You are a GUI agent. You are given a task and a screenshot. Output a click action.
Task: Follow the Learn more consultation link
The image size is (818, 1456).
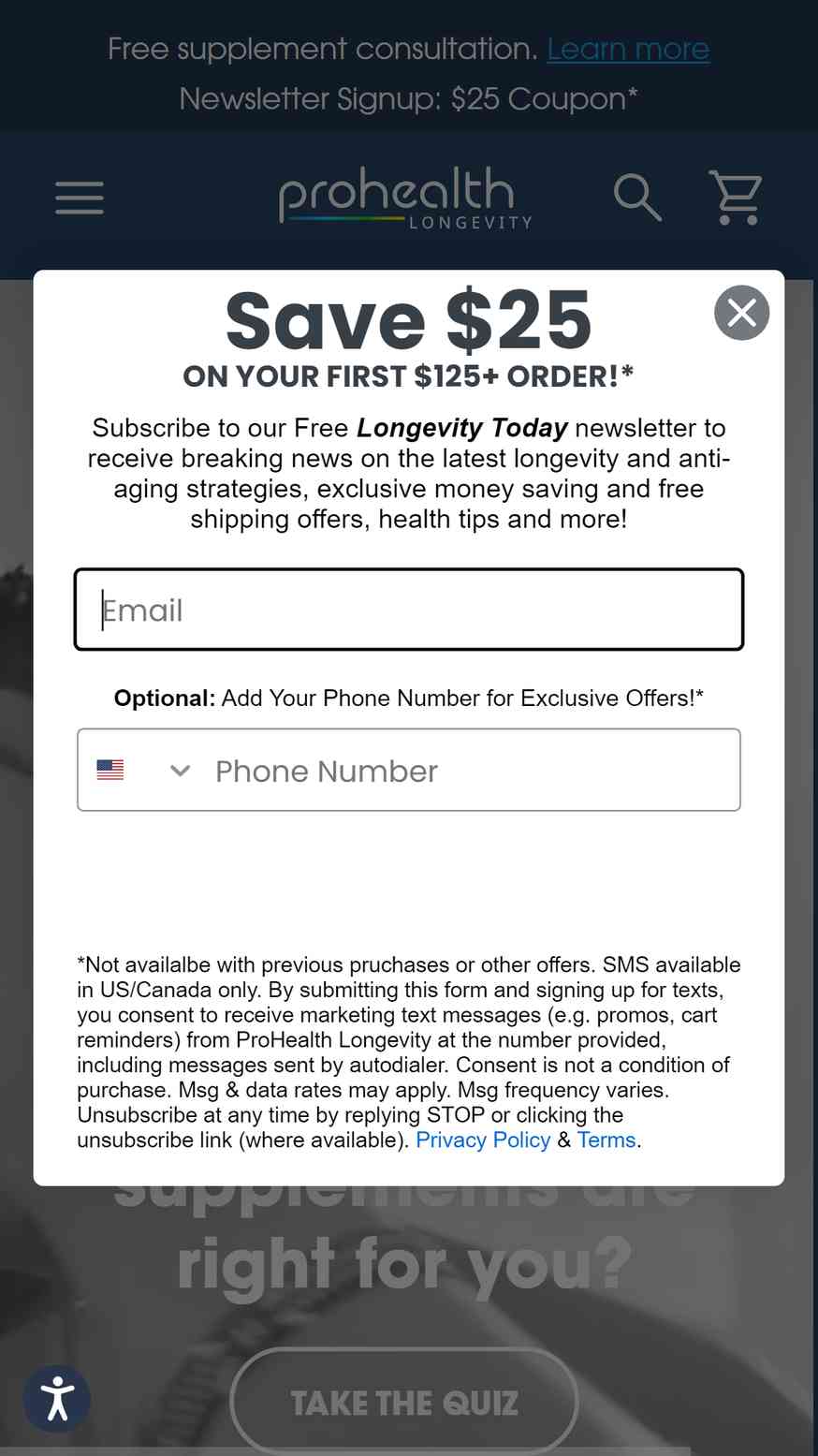click(628, 49)
